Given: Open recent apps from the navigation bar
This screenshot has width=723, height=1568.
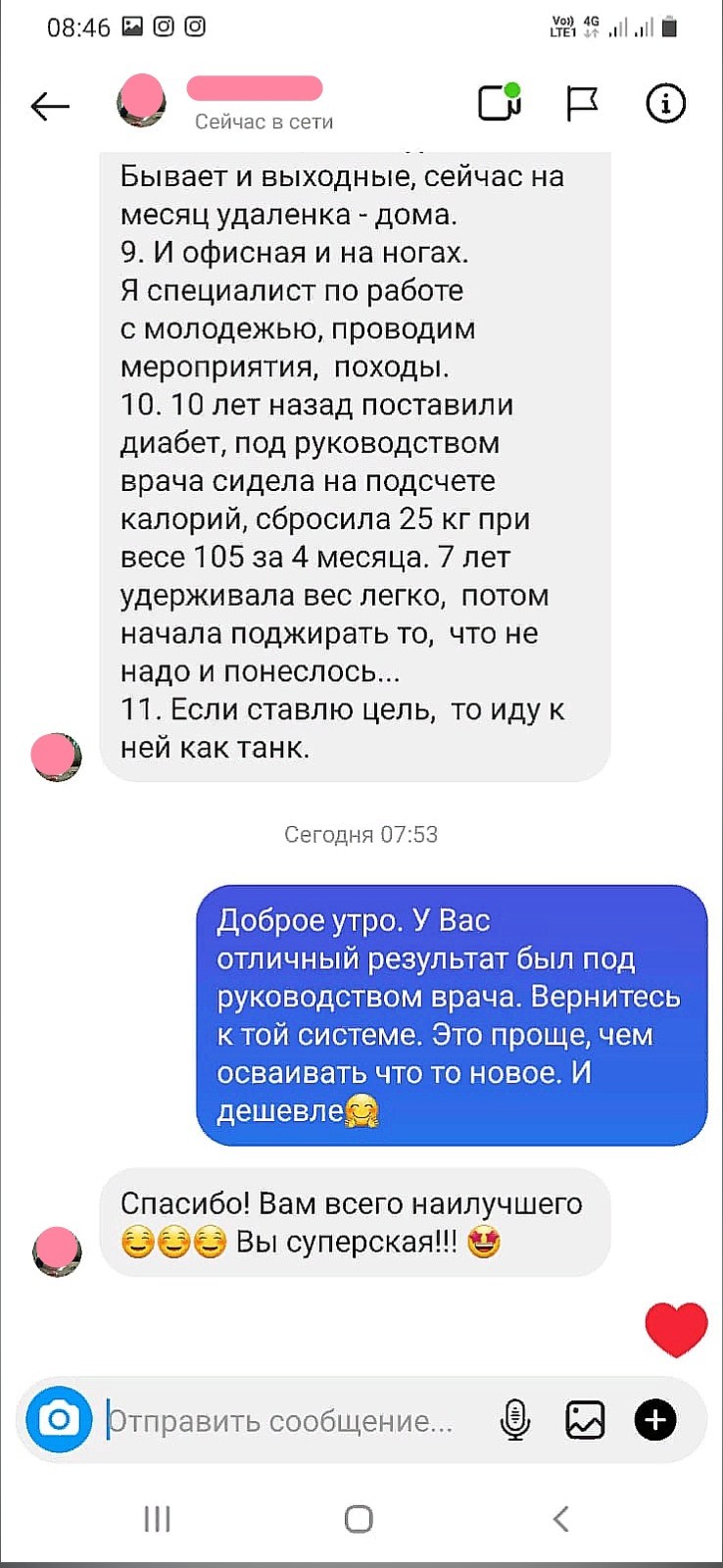Looking at the screenshot, I should [157, 1519].
